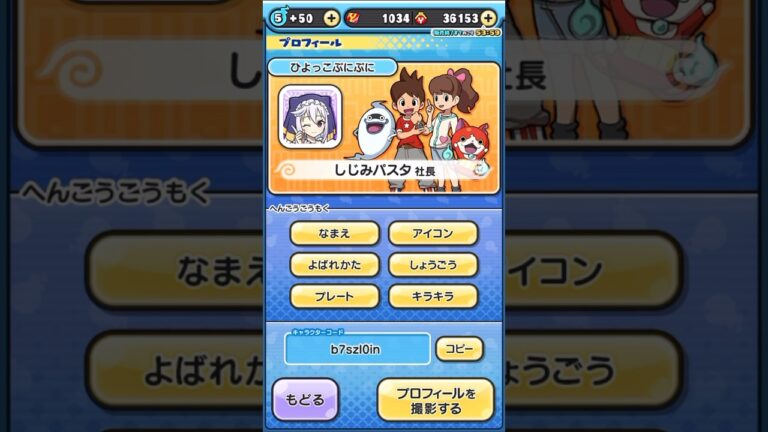This screenshot has width=768, height=432.
Task: Tap プロフィールを撮影する to capture the profile
Action: [x=435, y=399]
